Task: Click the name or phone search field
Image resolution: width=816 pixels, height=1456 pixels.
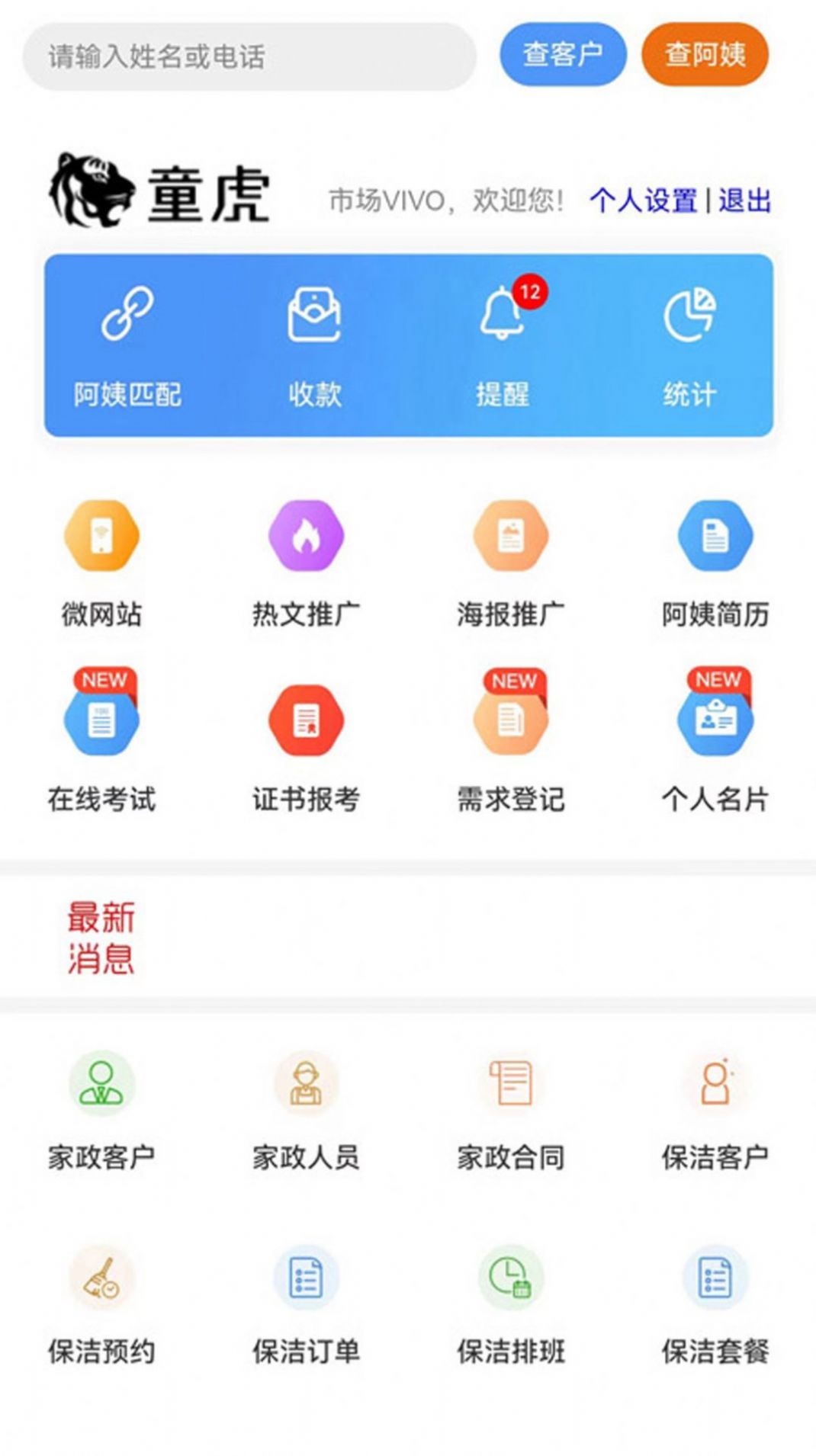Action: coord(252,53)
